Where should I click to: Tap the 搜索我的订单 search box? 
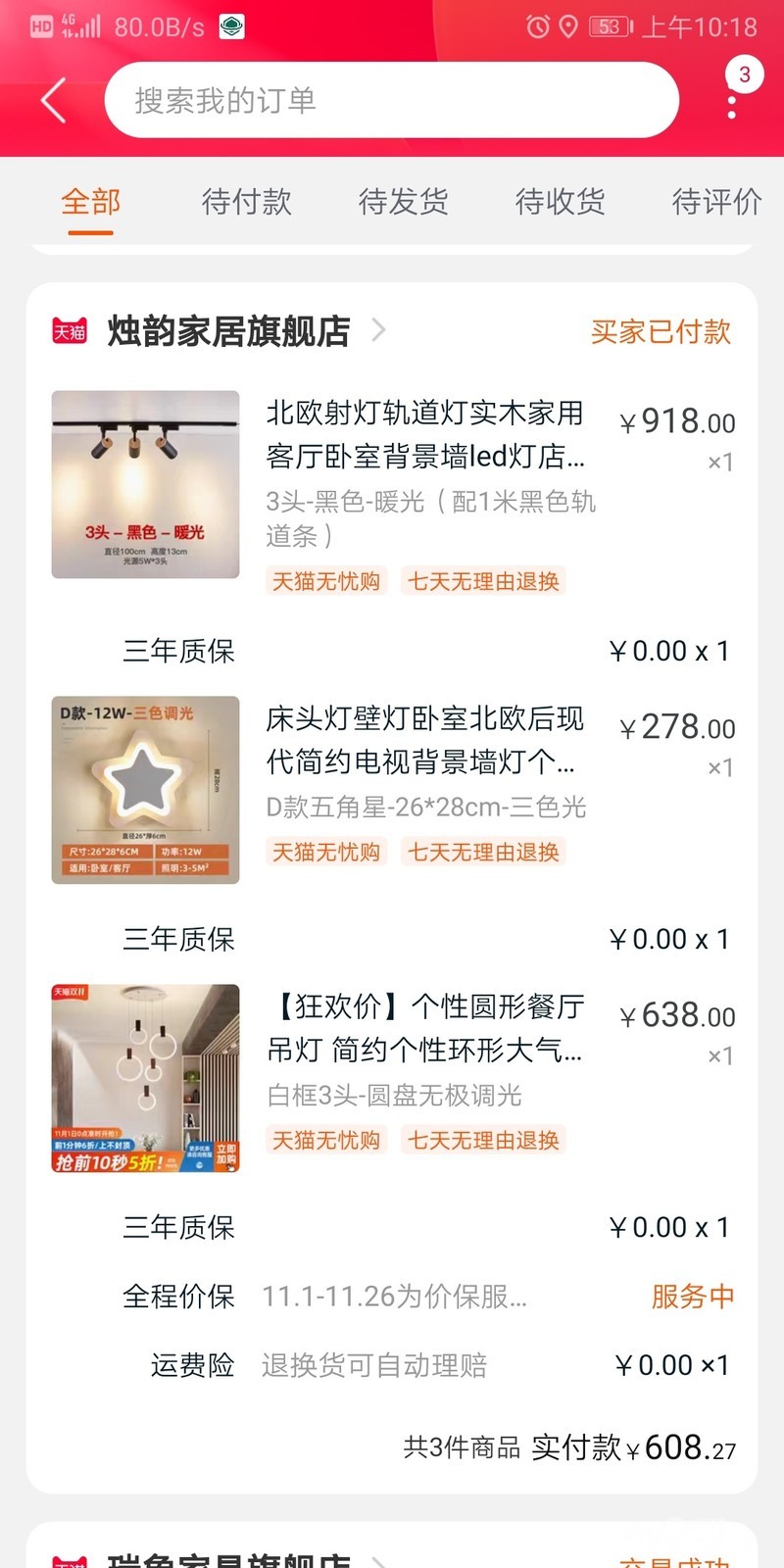coord(392,100)
